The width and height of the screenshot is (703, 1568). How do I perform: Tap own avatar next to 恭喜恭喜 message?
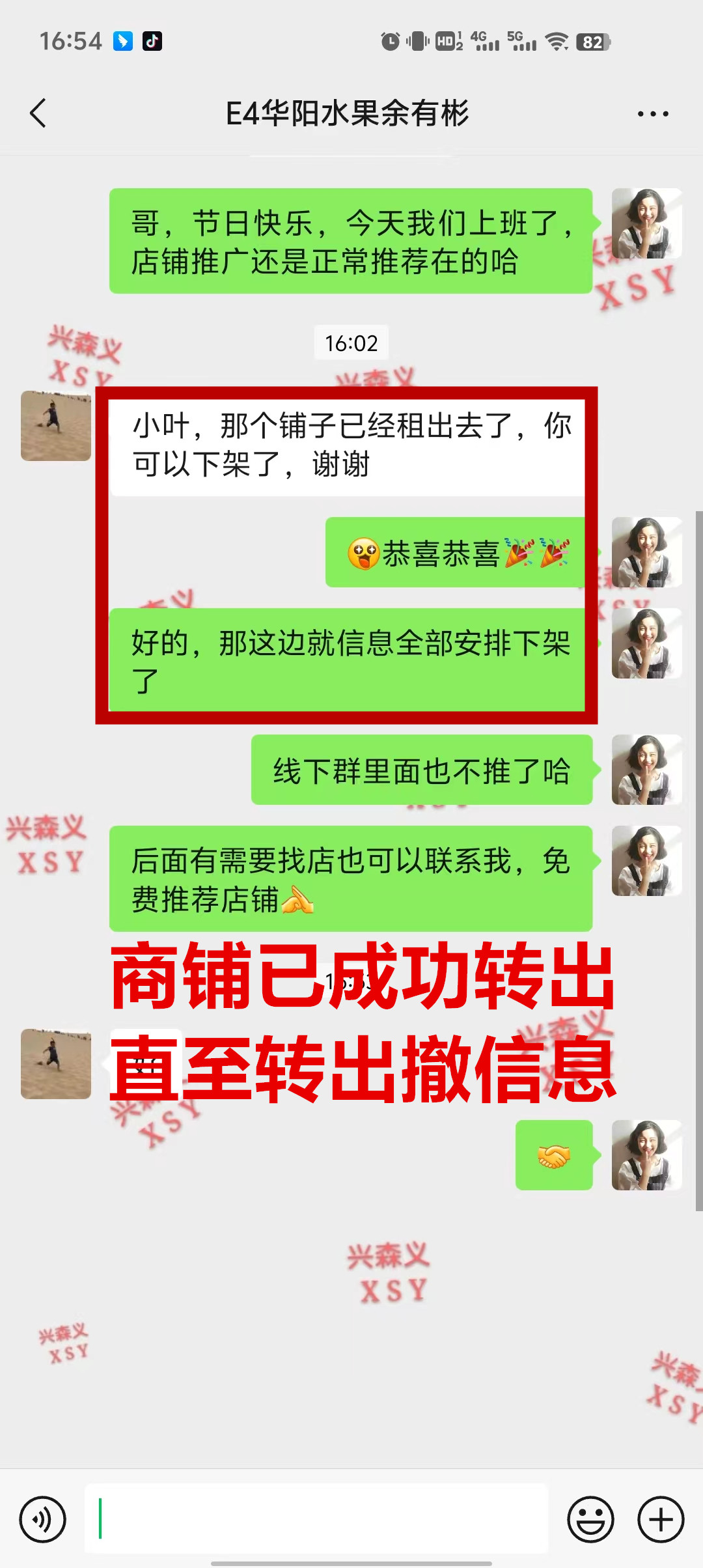pyautogui.click(x=646, y=552)
